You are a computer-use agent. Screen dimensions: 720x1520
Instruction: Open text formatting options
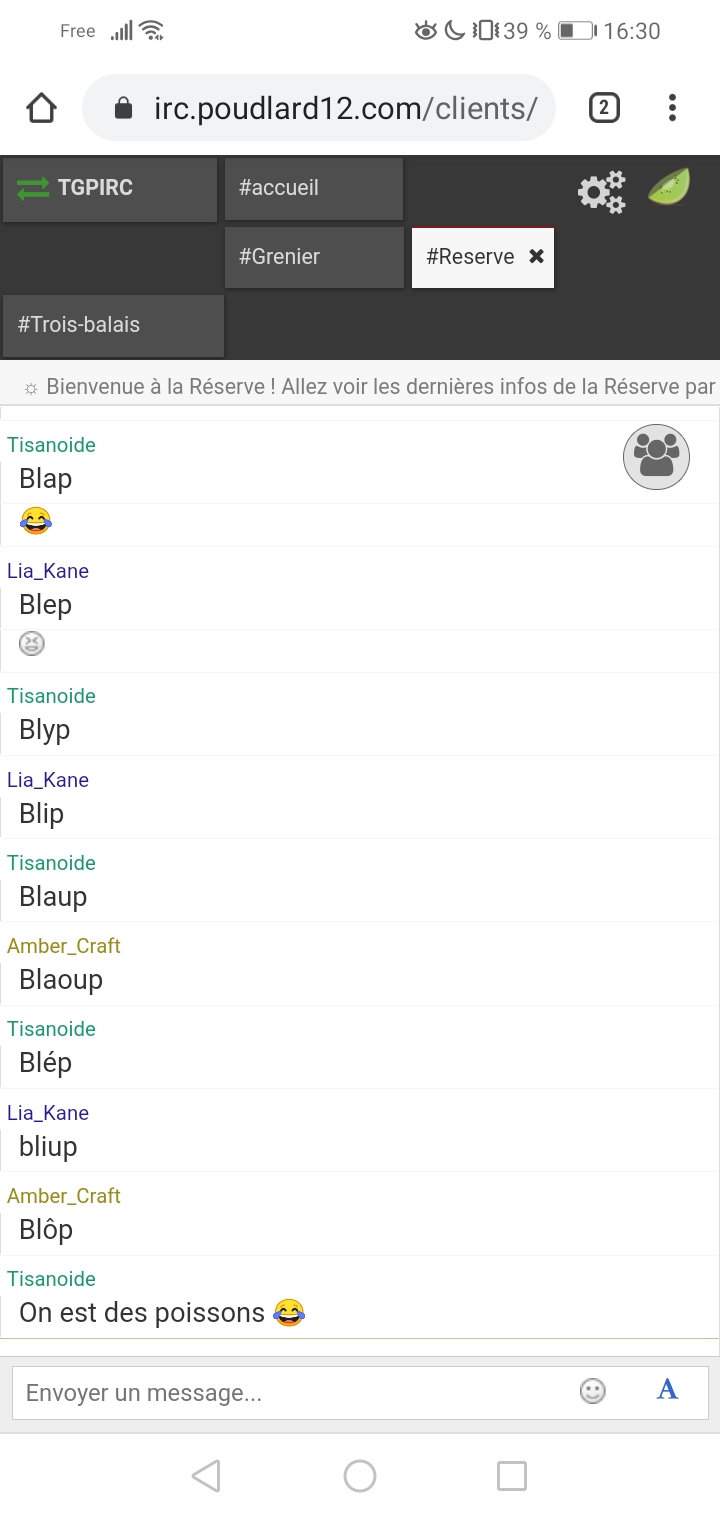pyautogui.click(x=667, y=1390)
